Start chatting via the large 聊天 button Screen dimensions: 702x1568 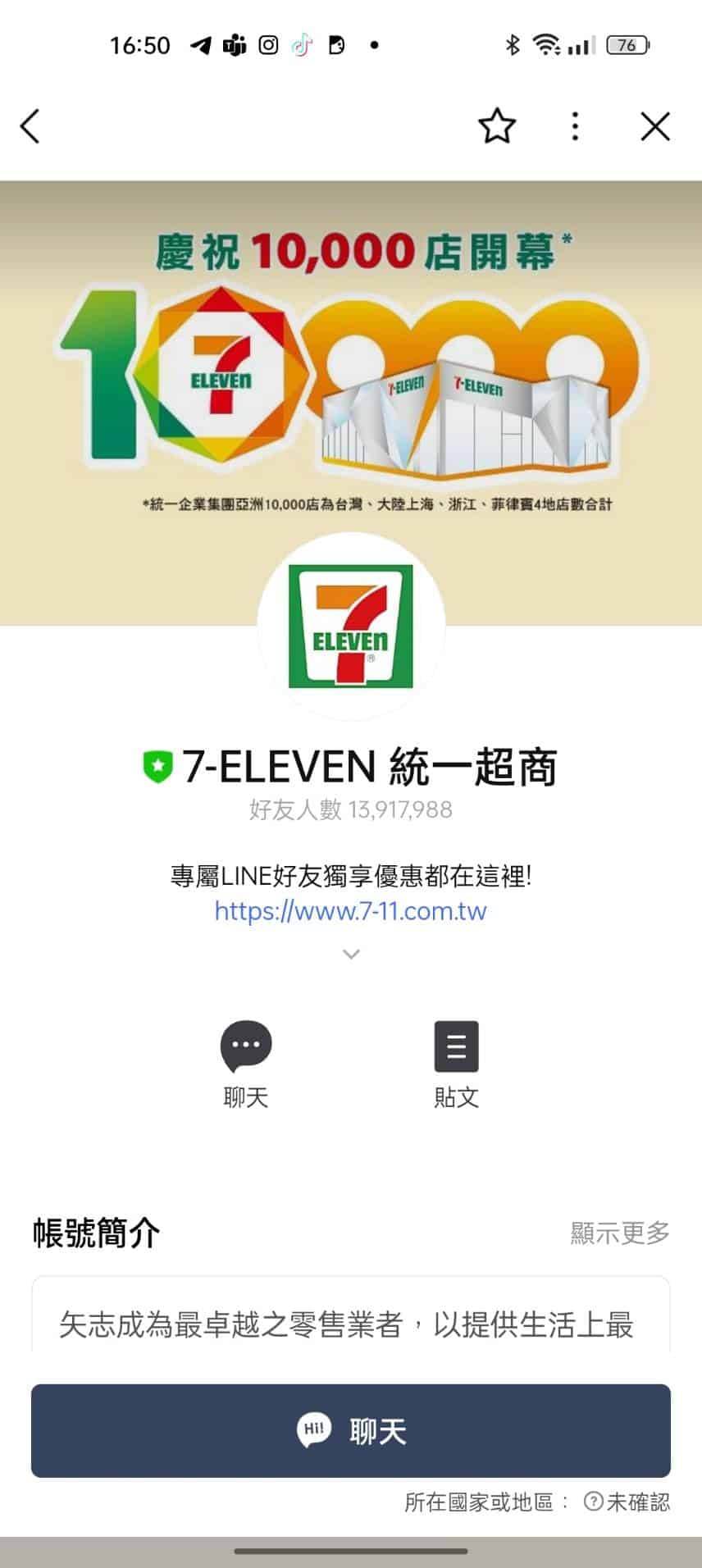click(x=351, y=1431)
